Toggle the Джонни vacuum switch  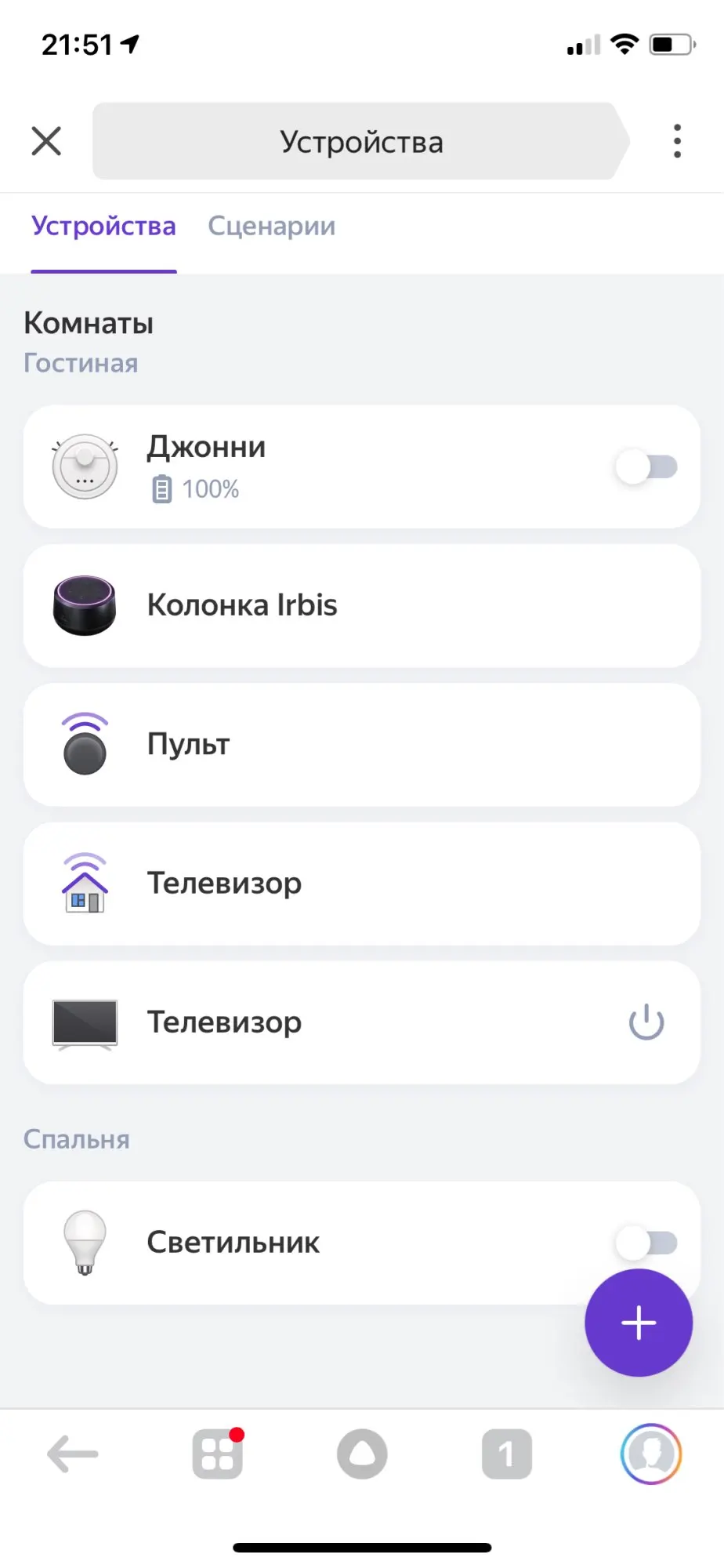click(x=646, y=467)
